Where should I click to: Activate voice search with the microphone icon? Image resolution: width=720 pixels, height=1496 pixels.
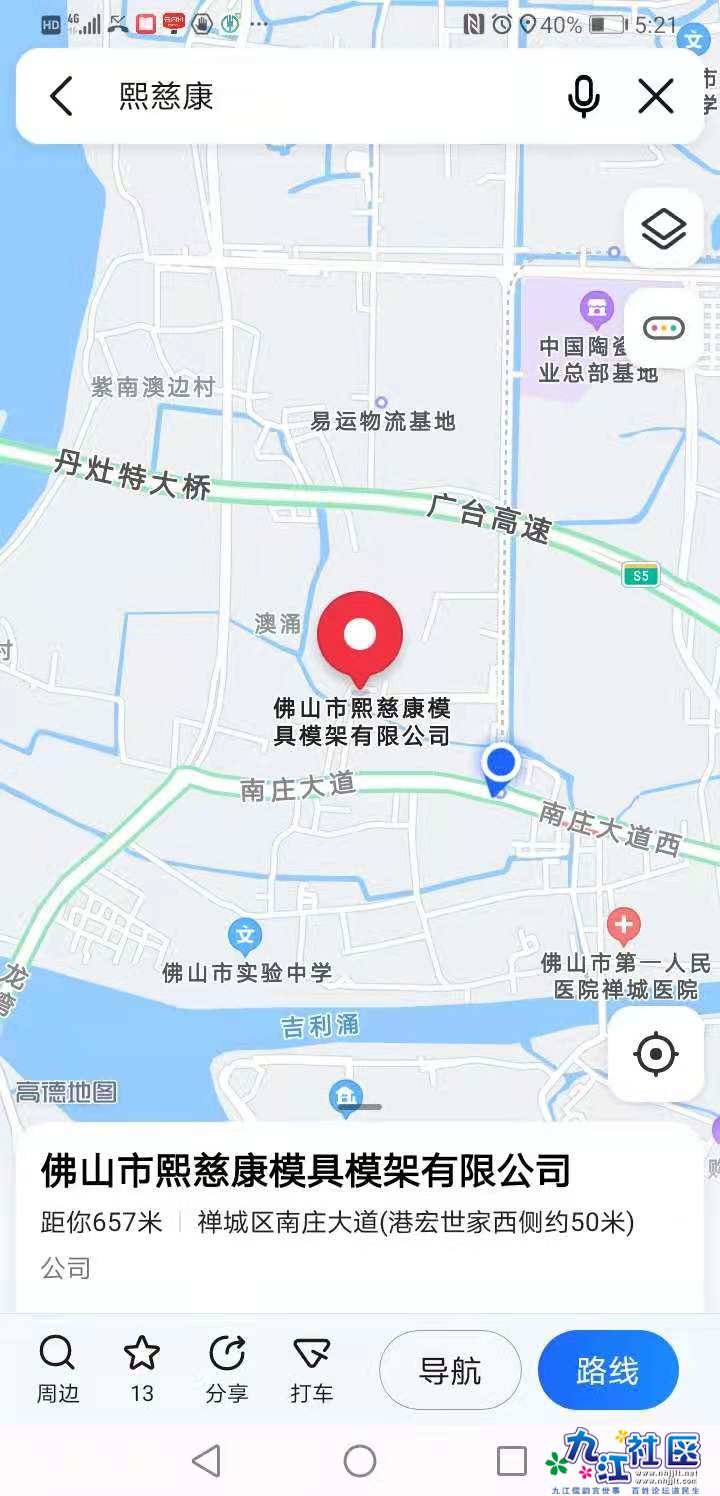click(x=582, y=96)
